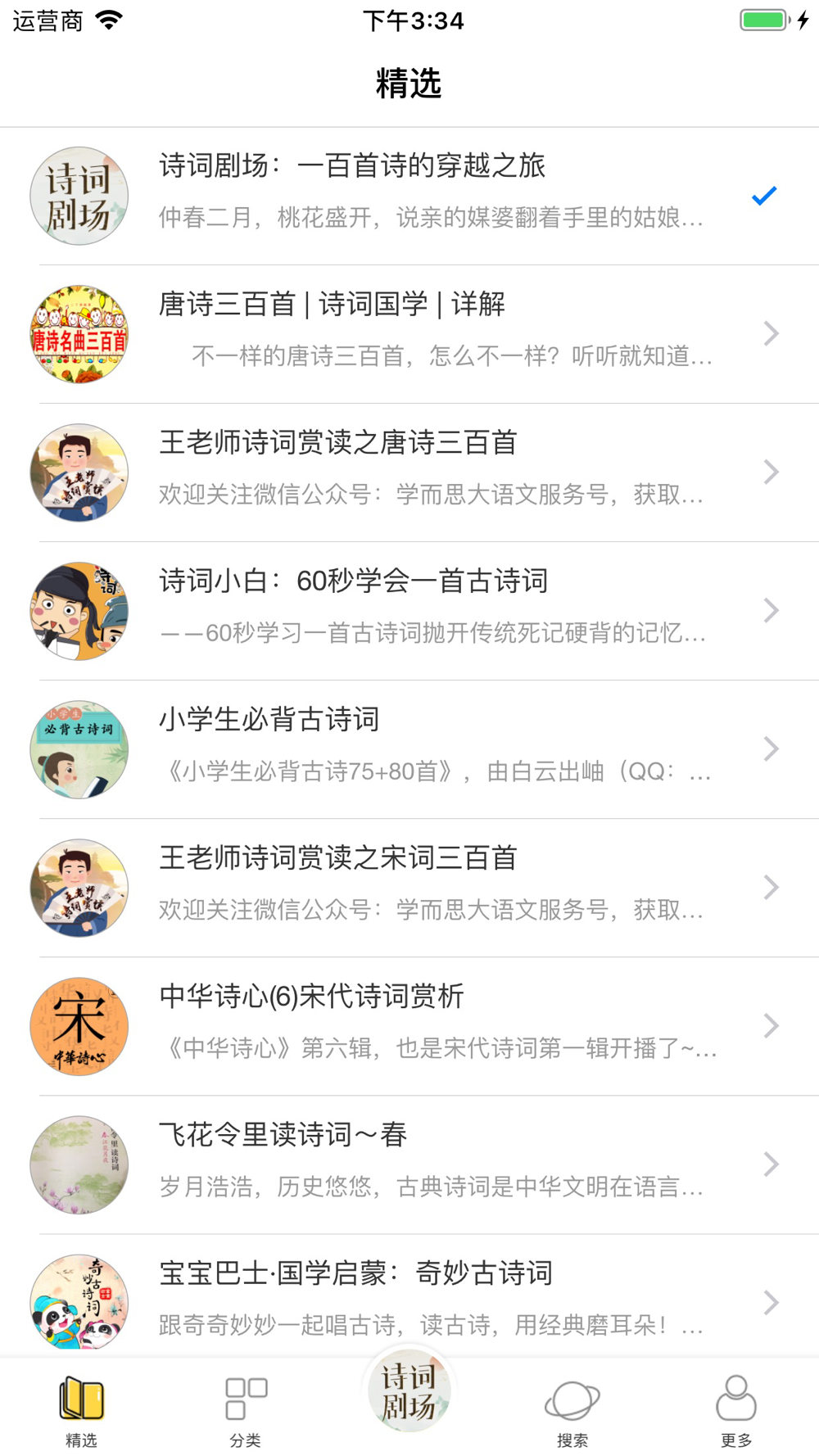The image size is (819, 1456).
Task: Open 诗词剧场：一百首诗的穿越之旅 album
Action: 409,197
